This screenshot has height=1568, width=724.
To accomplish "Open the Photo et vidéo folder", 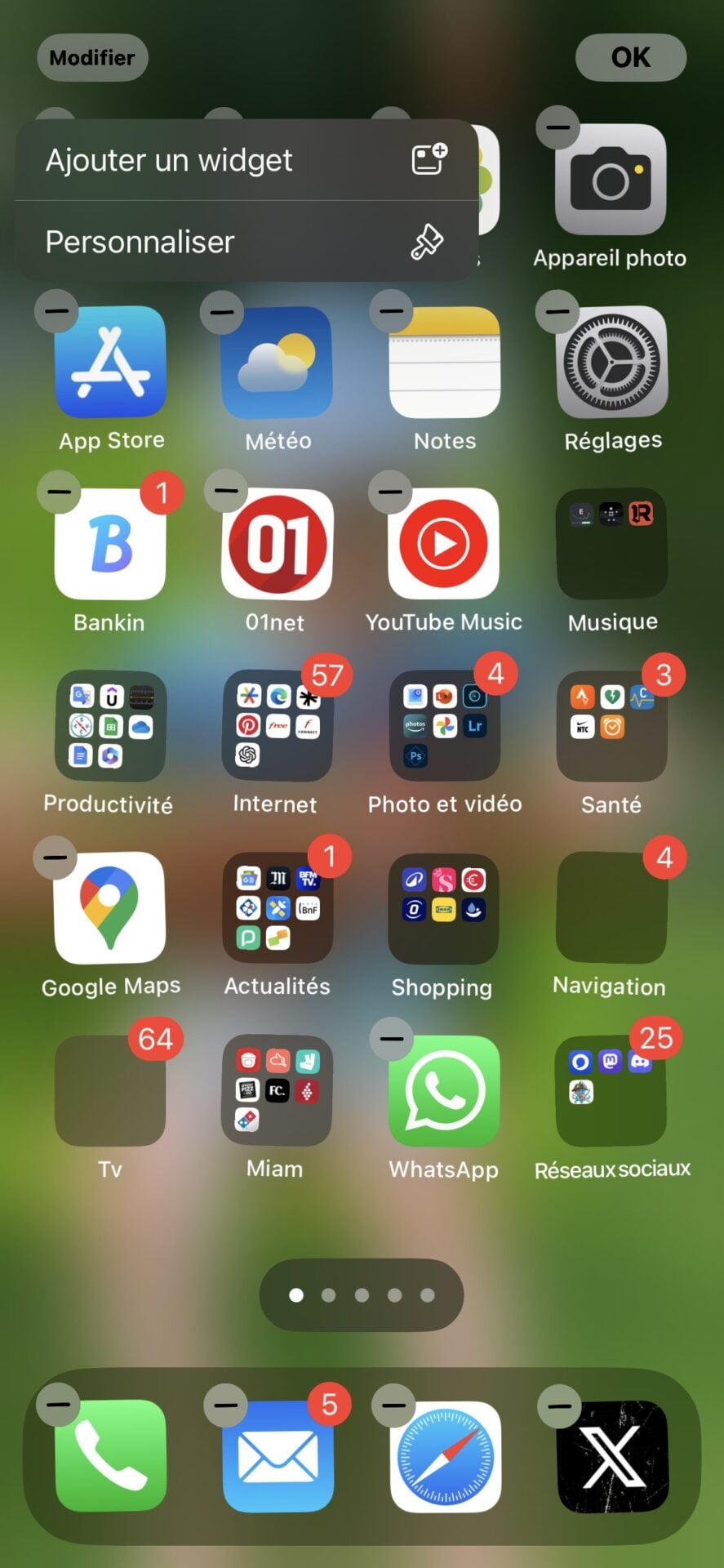I will pyautogui.click(x=444, y=726).
